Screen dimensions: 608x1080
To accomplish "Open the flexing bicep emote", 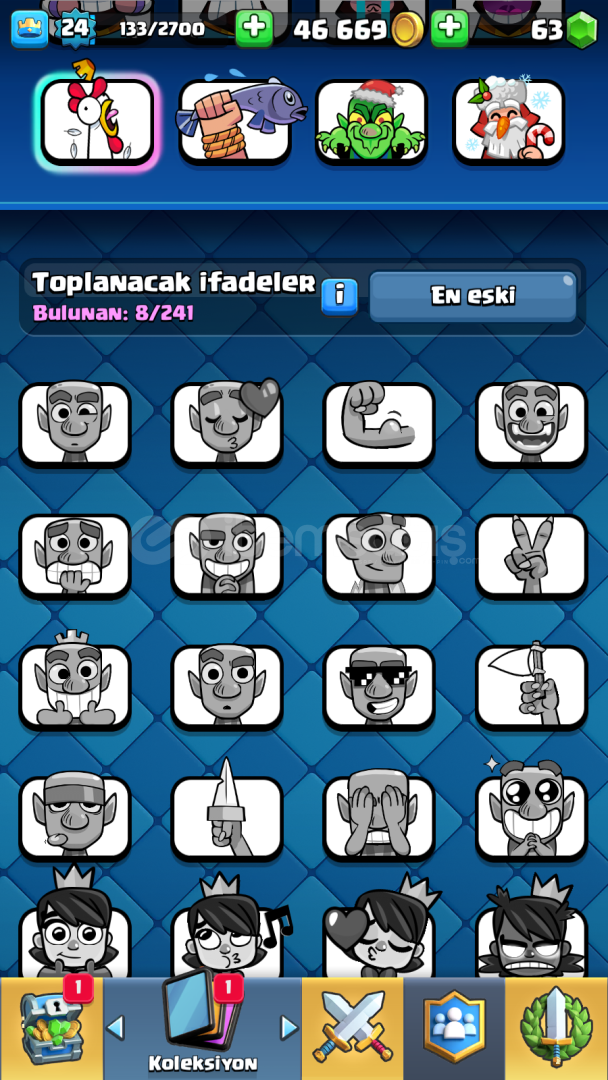I will (379, 424).
